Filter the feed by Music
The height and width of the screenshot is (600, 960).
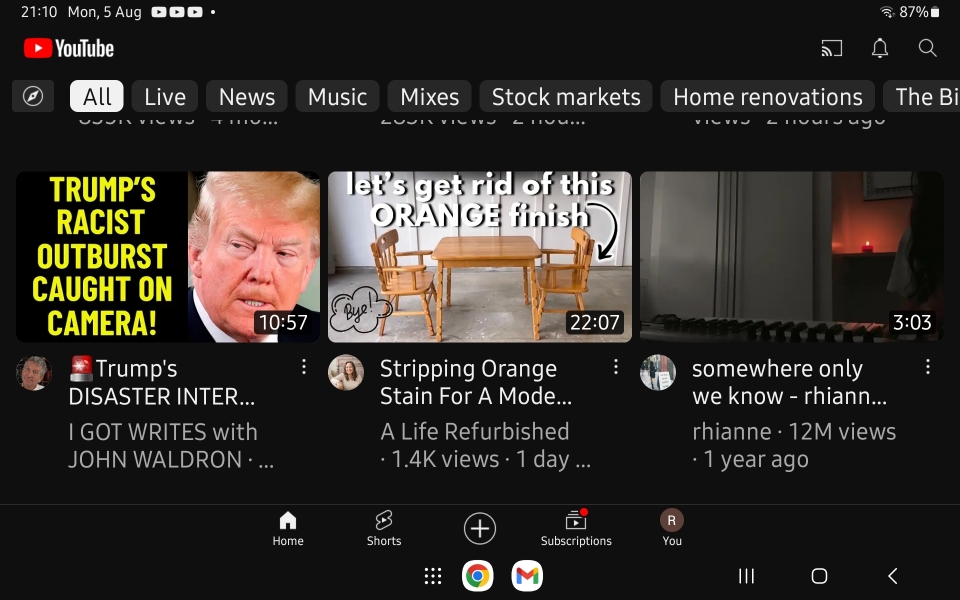pos(337,97)
